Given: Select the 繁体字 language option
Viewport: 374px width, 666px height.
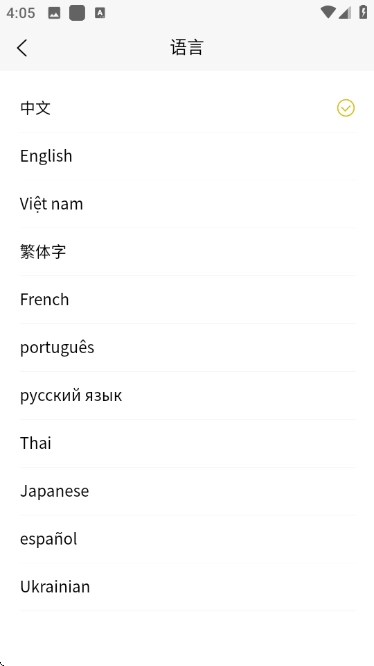Looking at the screenshot, I should click(x=188, y=252).
